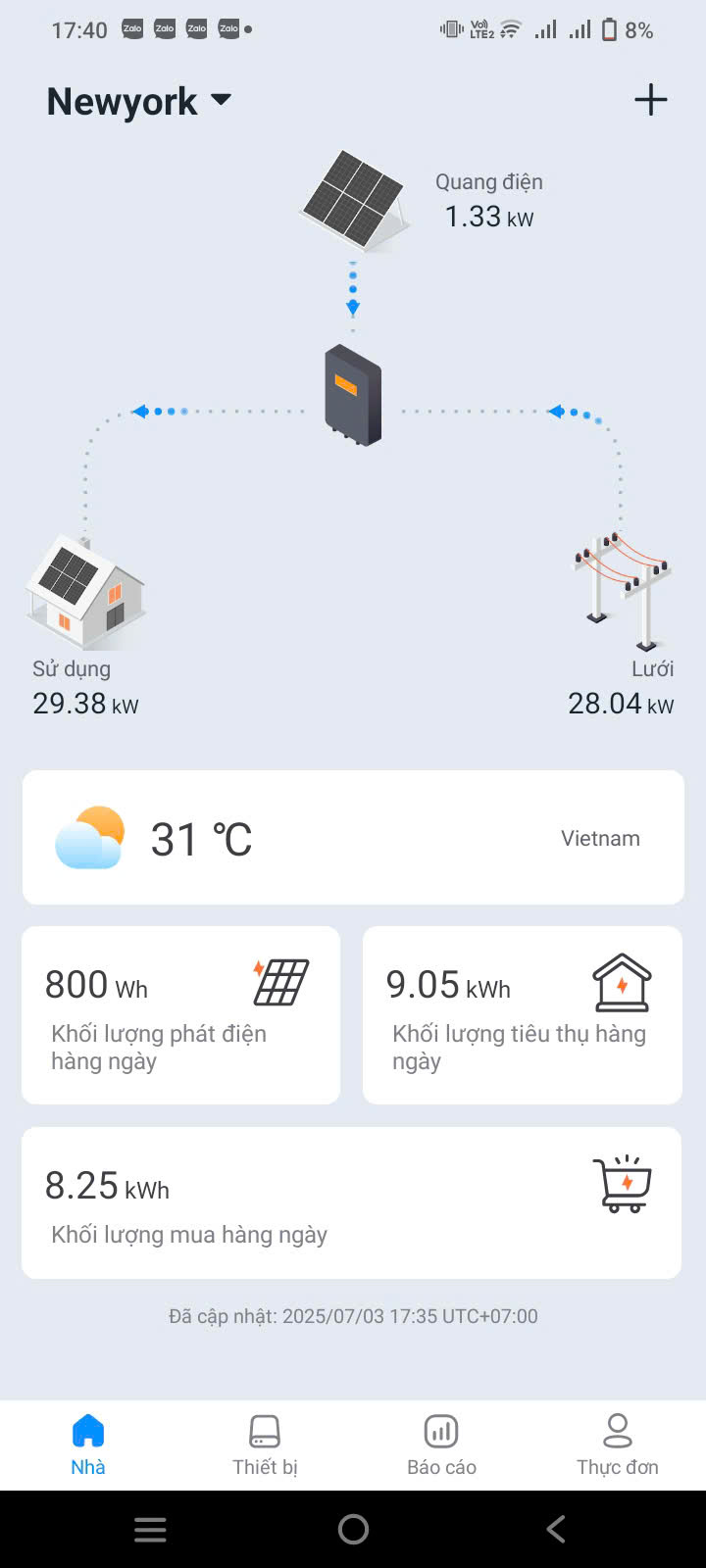Go to the system home screen

click(x=353, y=1529)
